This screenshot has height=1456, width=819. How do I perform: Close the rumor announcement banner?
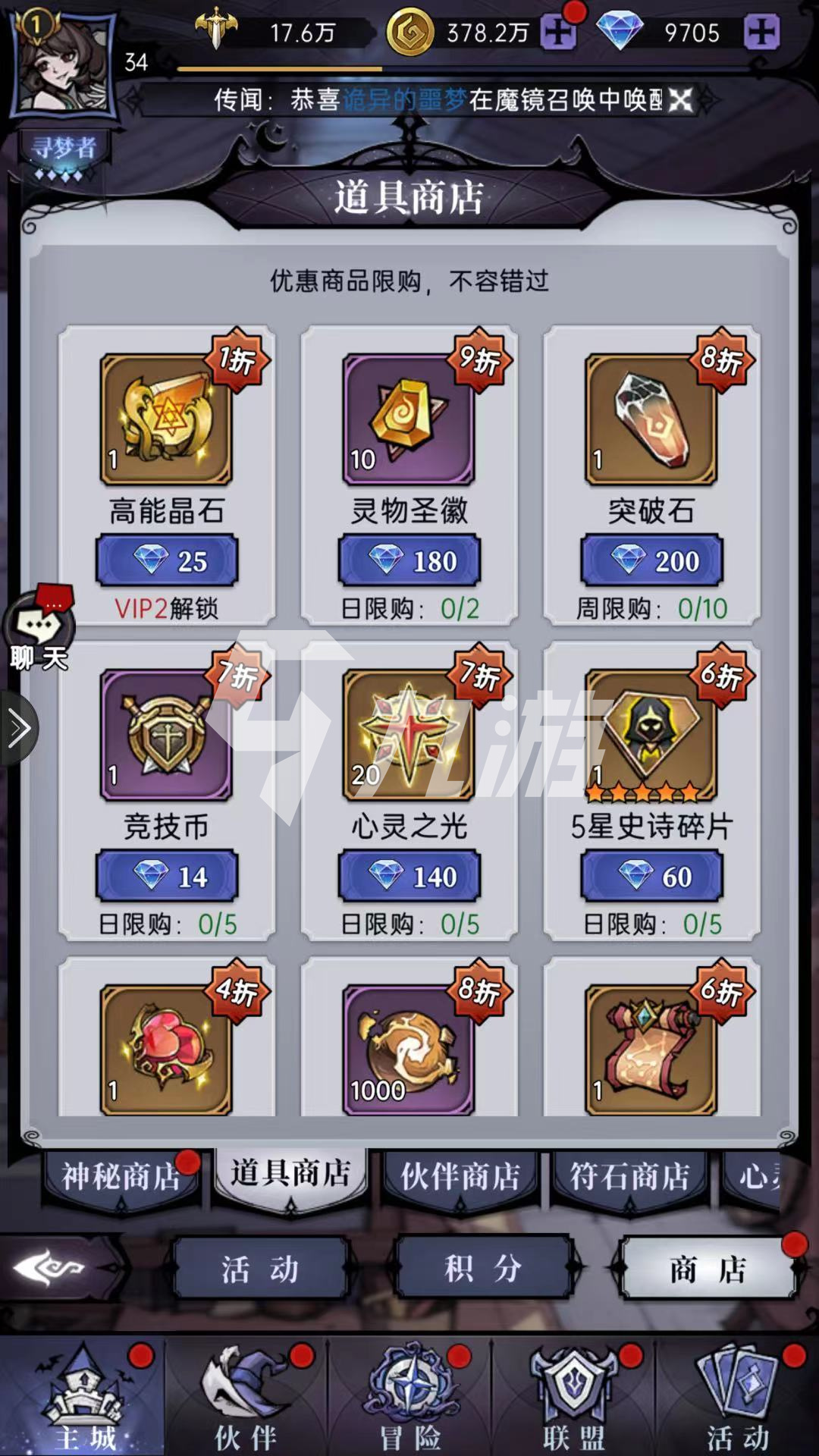(x=680, y=99)
